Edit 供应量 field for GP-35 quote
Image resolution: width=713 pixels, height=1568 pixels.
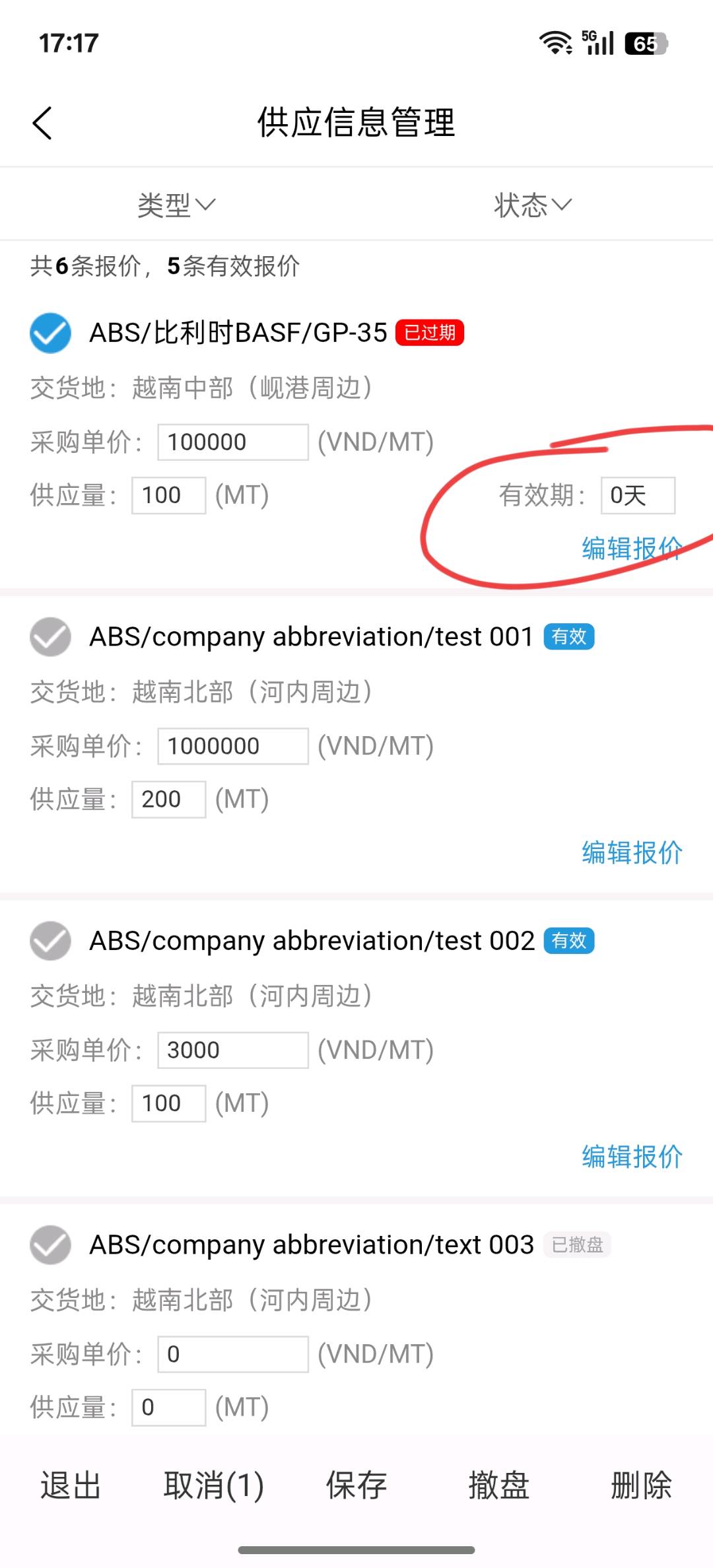click(168, 495)
